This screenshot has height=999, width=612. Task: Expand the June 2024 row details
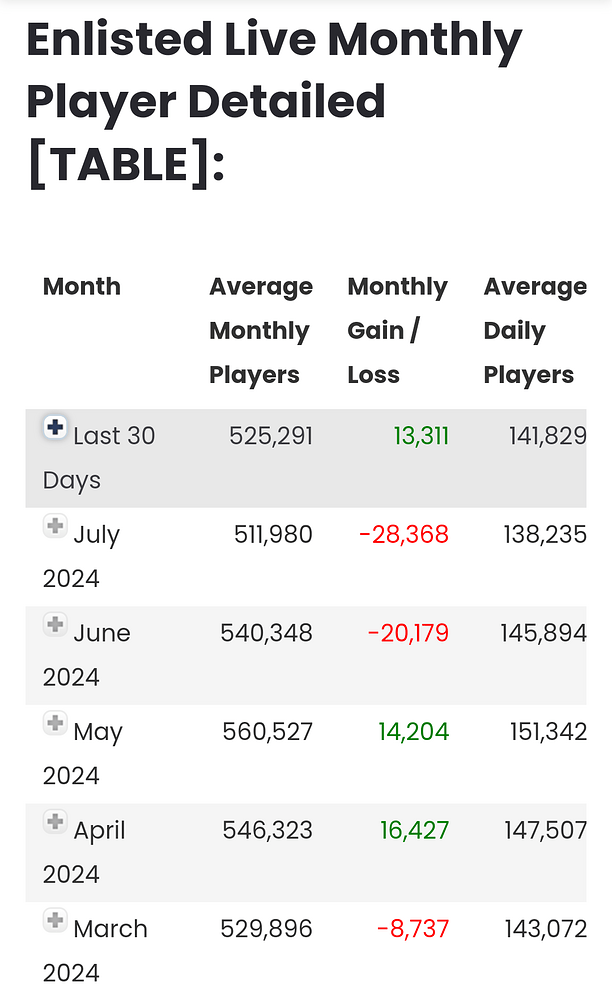[x=55, y=625]
